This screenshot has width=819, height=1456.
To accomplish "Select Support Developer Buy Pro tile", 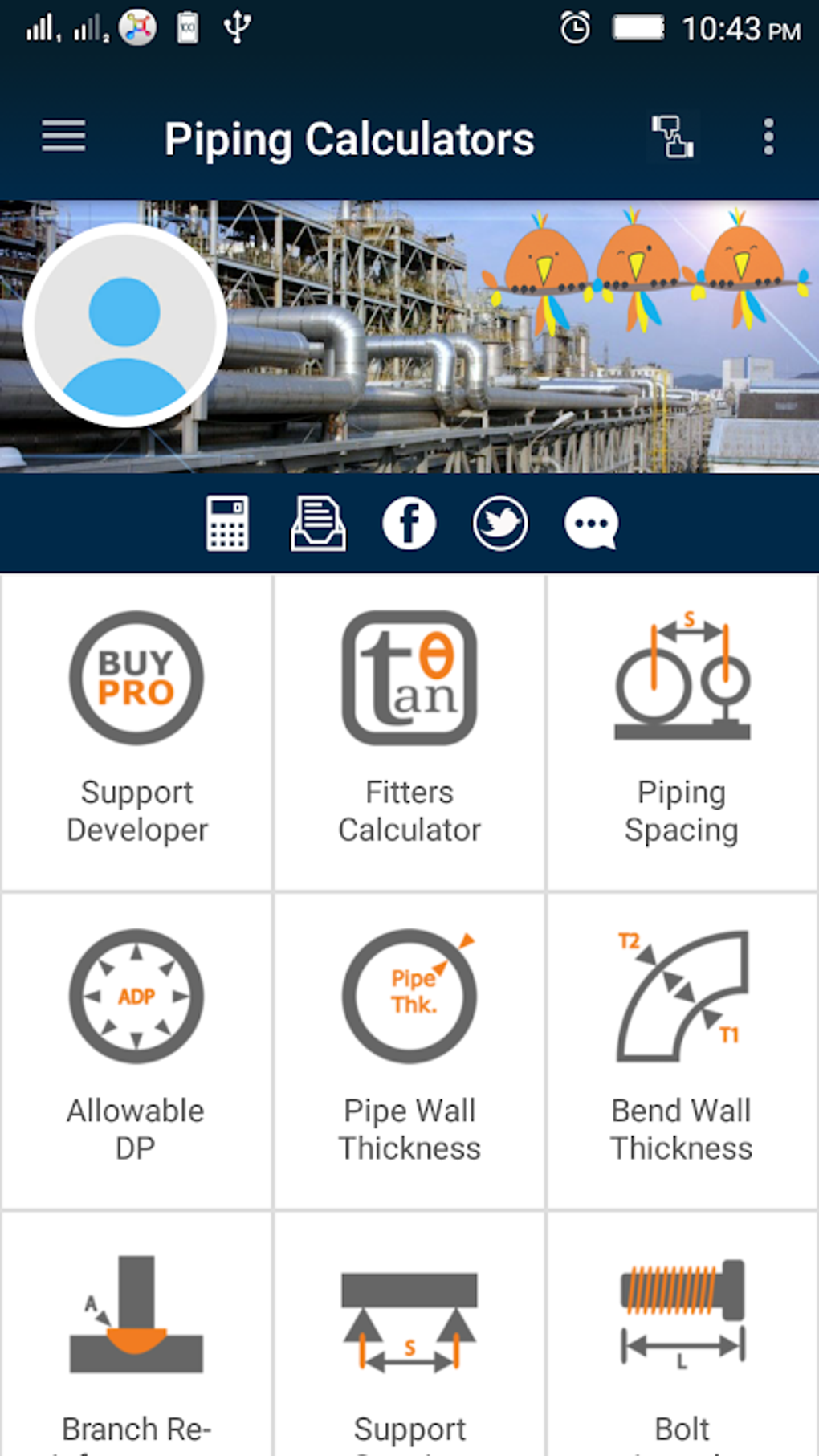I will tap(136, 732).
